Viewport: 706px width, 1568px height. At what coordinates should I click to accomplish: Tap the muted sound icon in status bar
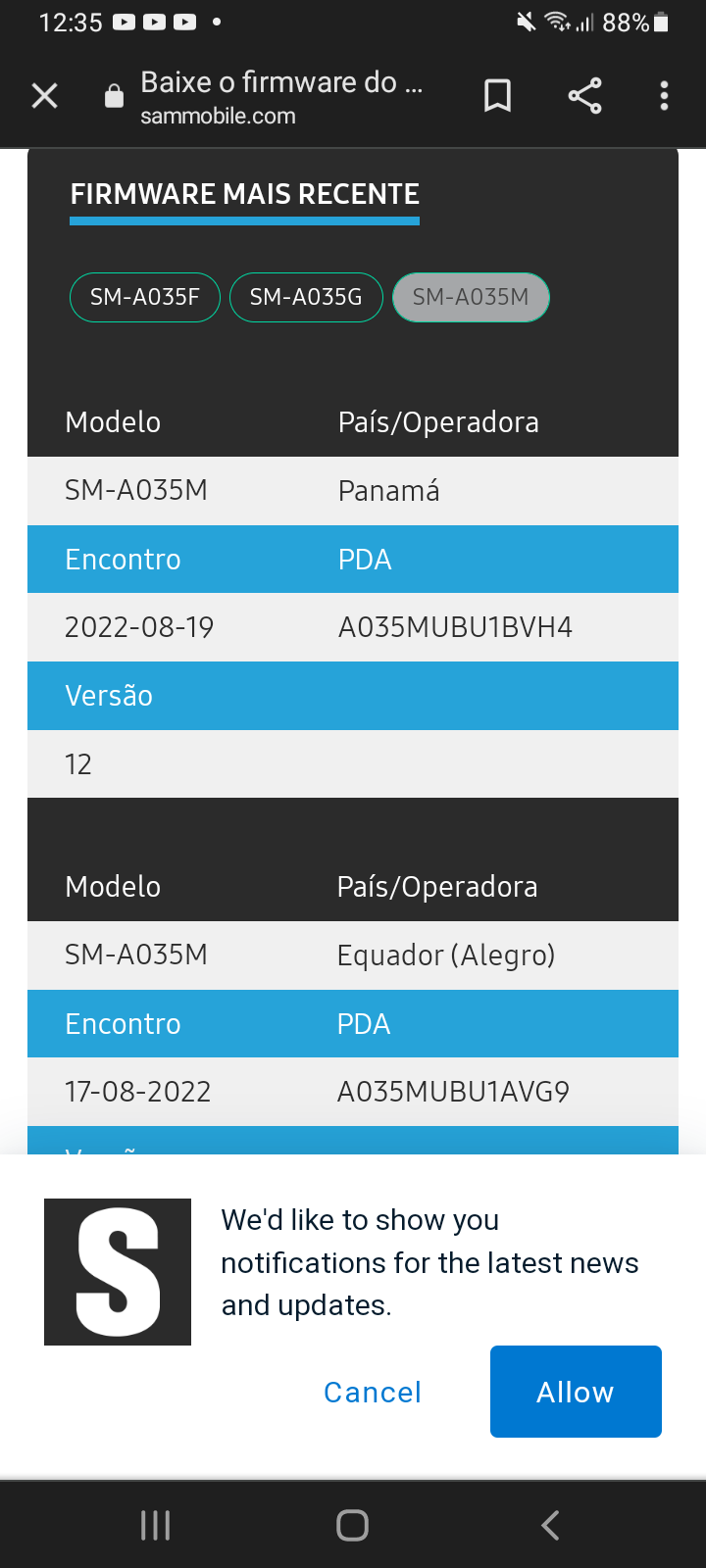[525, 22]
